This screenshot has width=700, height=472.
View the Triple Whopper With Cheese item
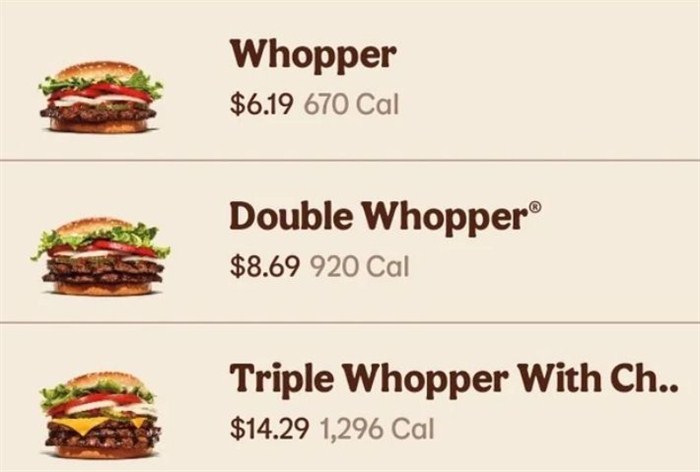coord(450,380)
